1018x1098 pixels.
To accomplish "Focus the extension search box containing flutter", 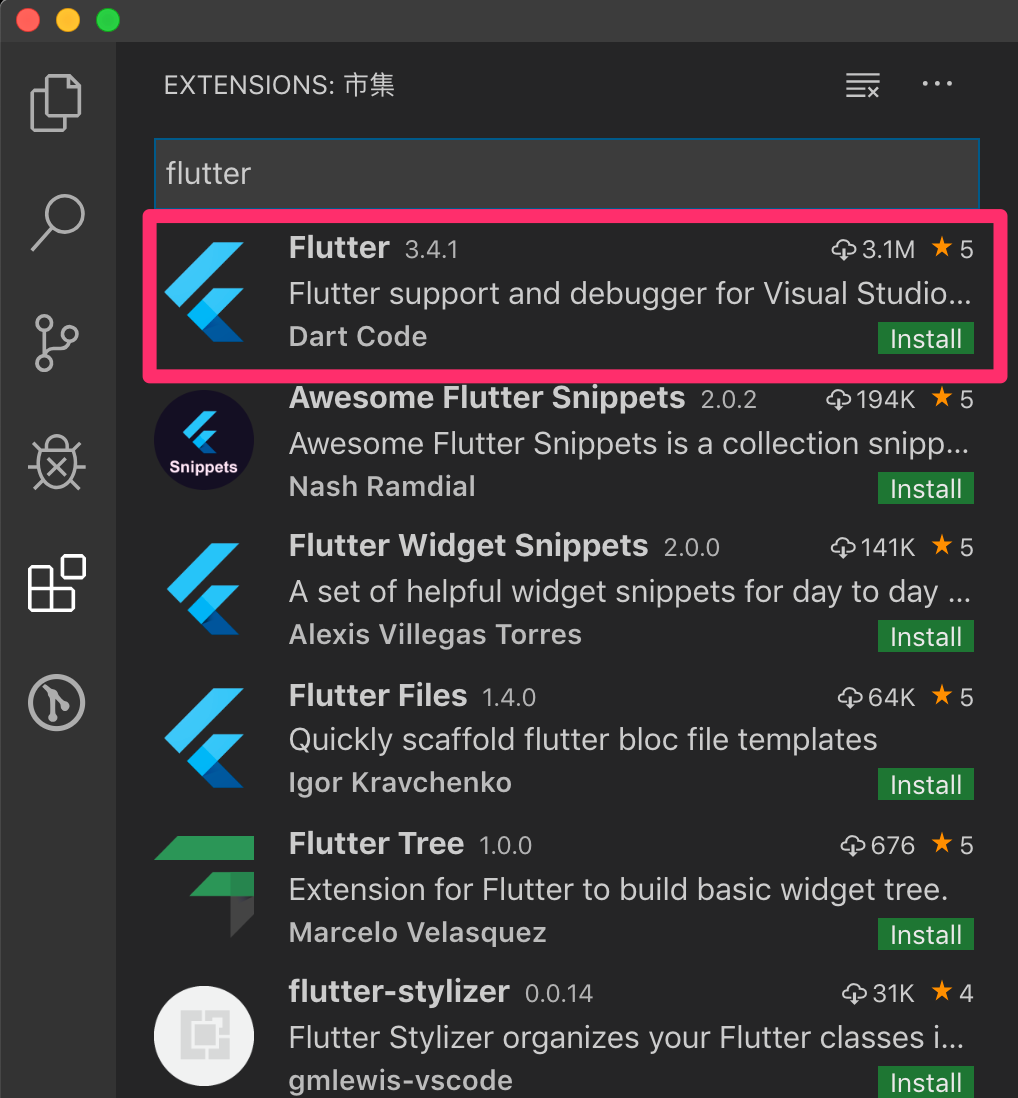I will [x=566, y=174].
